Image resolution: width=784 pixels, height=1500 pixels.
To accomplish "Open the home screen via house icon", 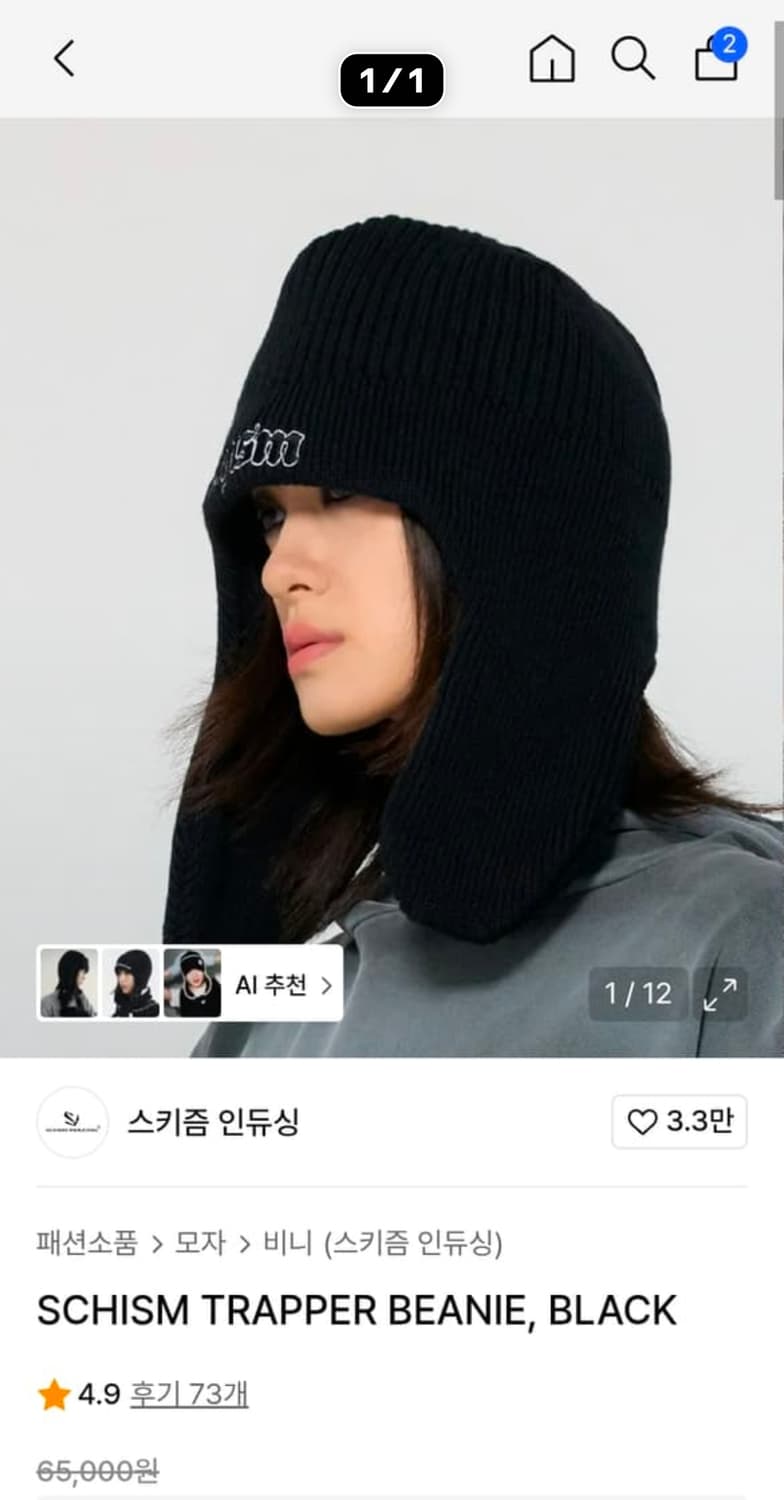I will (551, 60).
